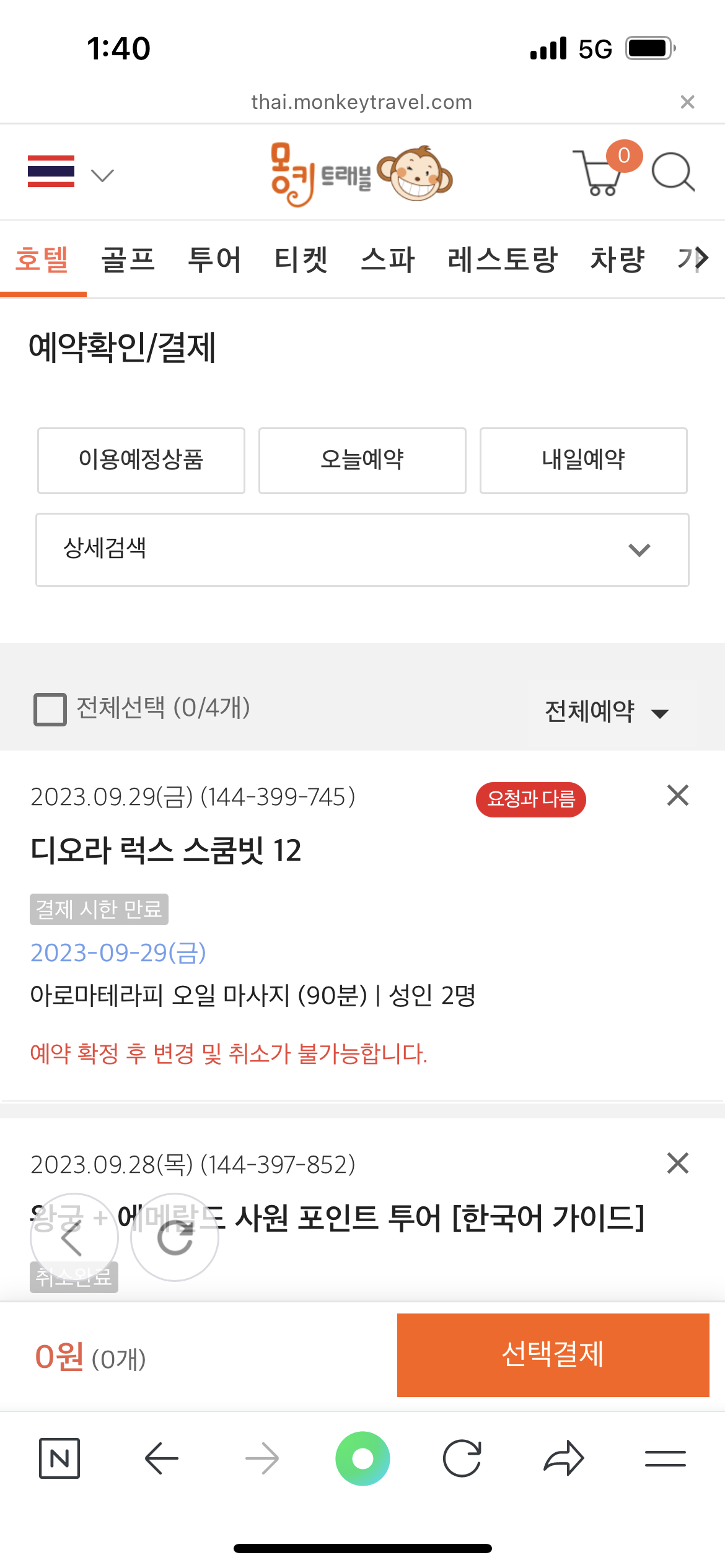Show 오늘예약 reservations
Viewport: 725px width, 1568px height.
[362, 460]
